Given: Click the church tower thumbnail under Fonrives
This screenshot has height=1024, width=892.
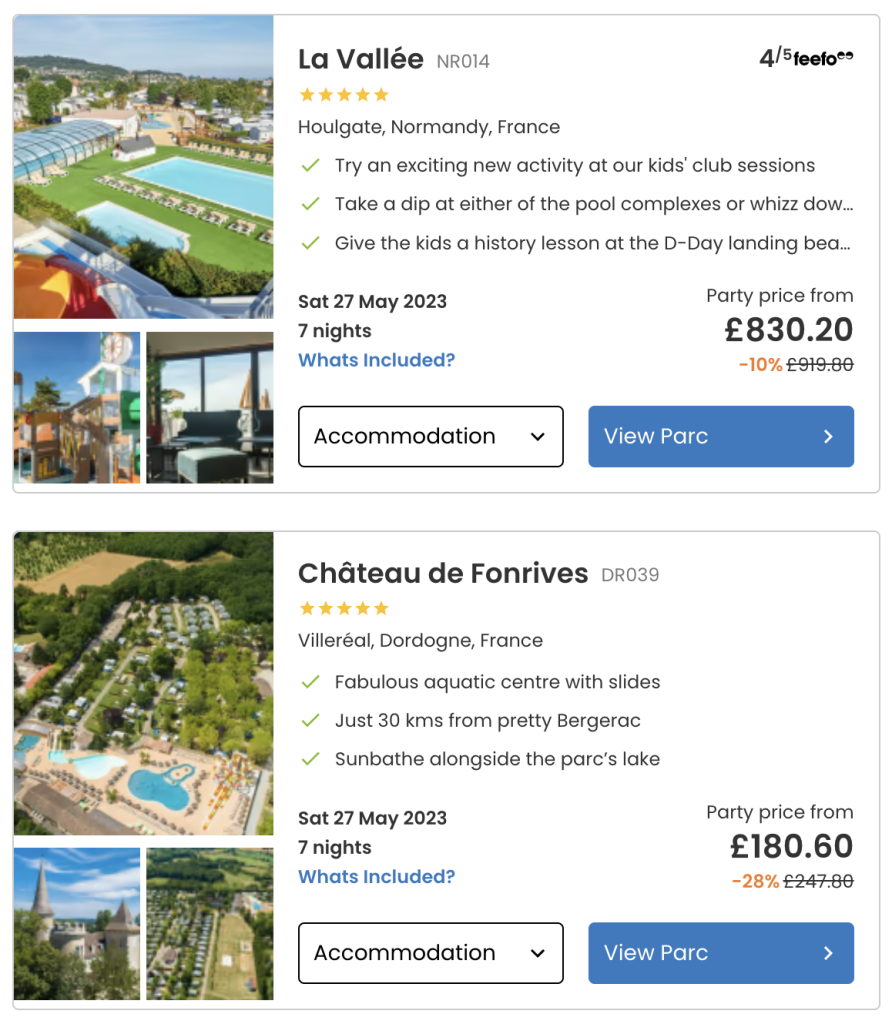Looking at the screenshot, I should click(x=76, y=922).
